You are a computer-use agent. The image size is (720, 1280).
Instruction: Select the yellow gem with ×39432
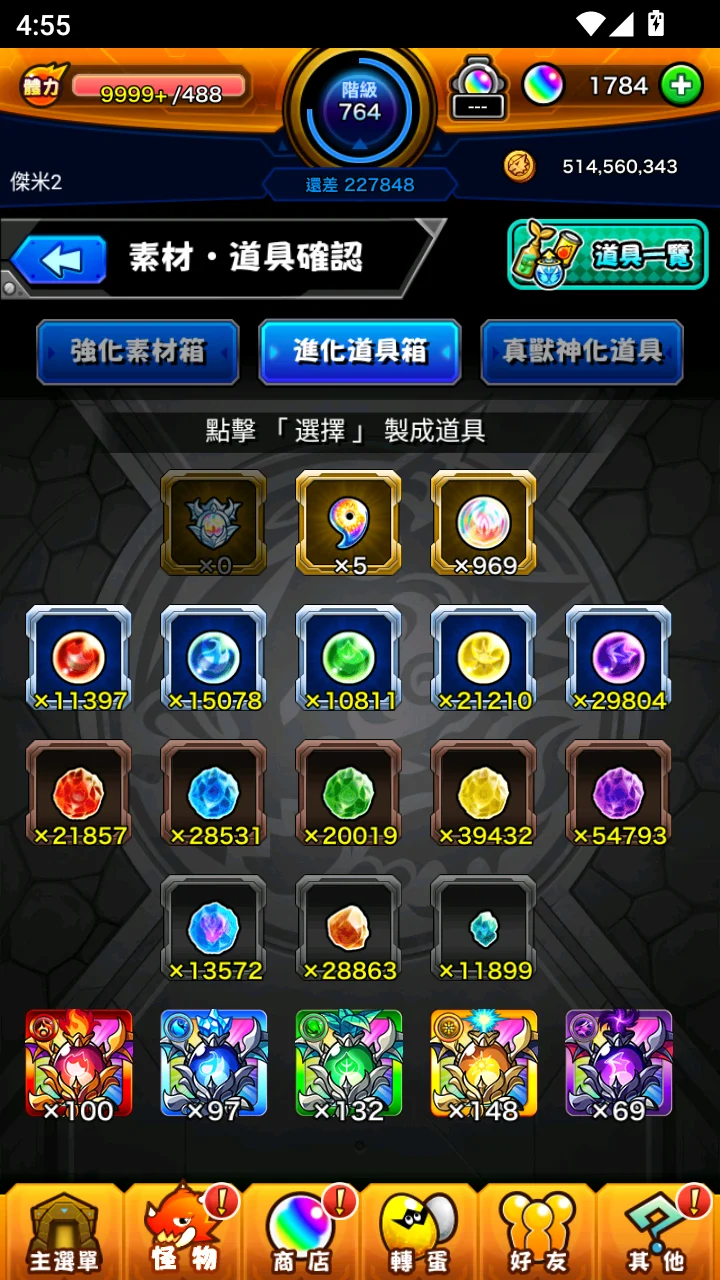(x=484, y=793)
